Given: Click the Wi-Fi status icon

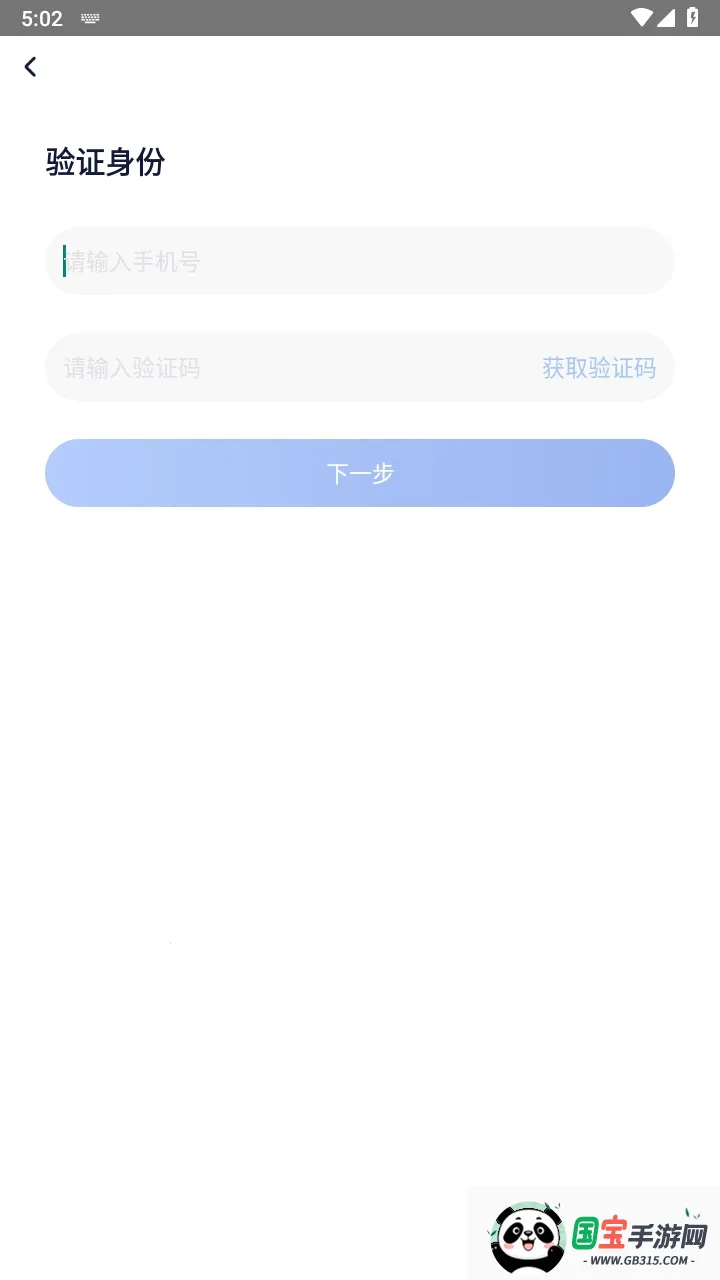Looking at the screenshot, I should pos(643,16).
